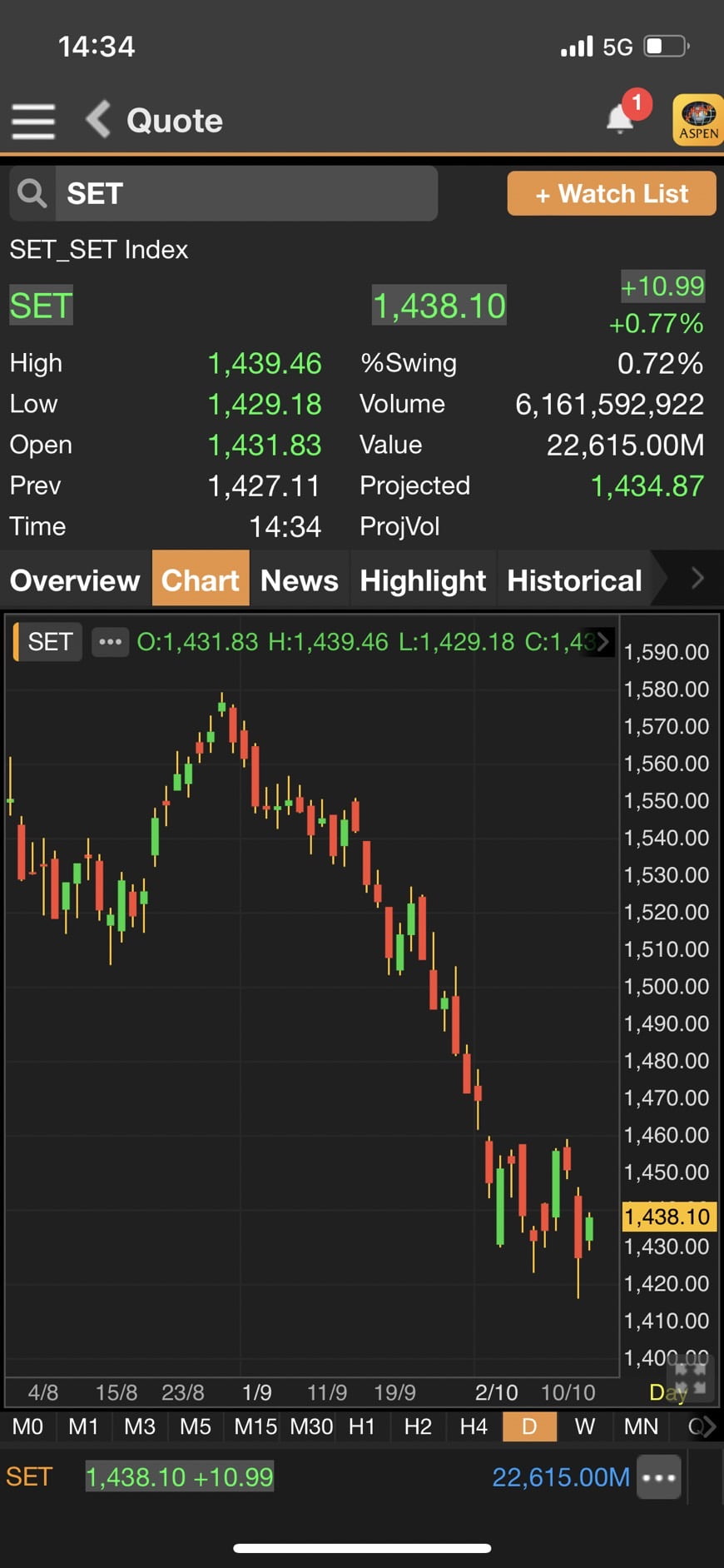Select the M1 chart timeframe

click(x=83, y=1426)
